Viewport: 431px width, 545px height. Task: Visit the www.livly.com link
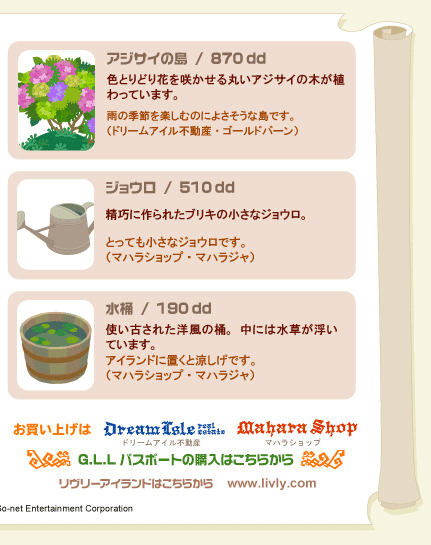tap(272, 483)
